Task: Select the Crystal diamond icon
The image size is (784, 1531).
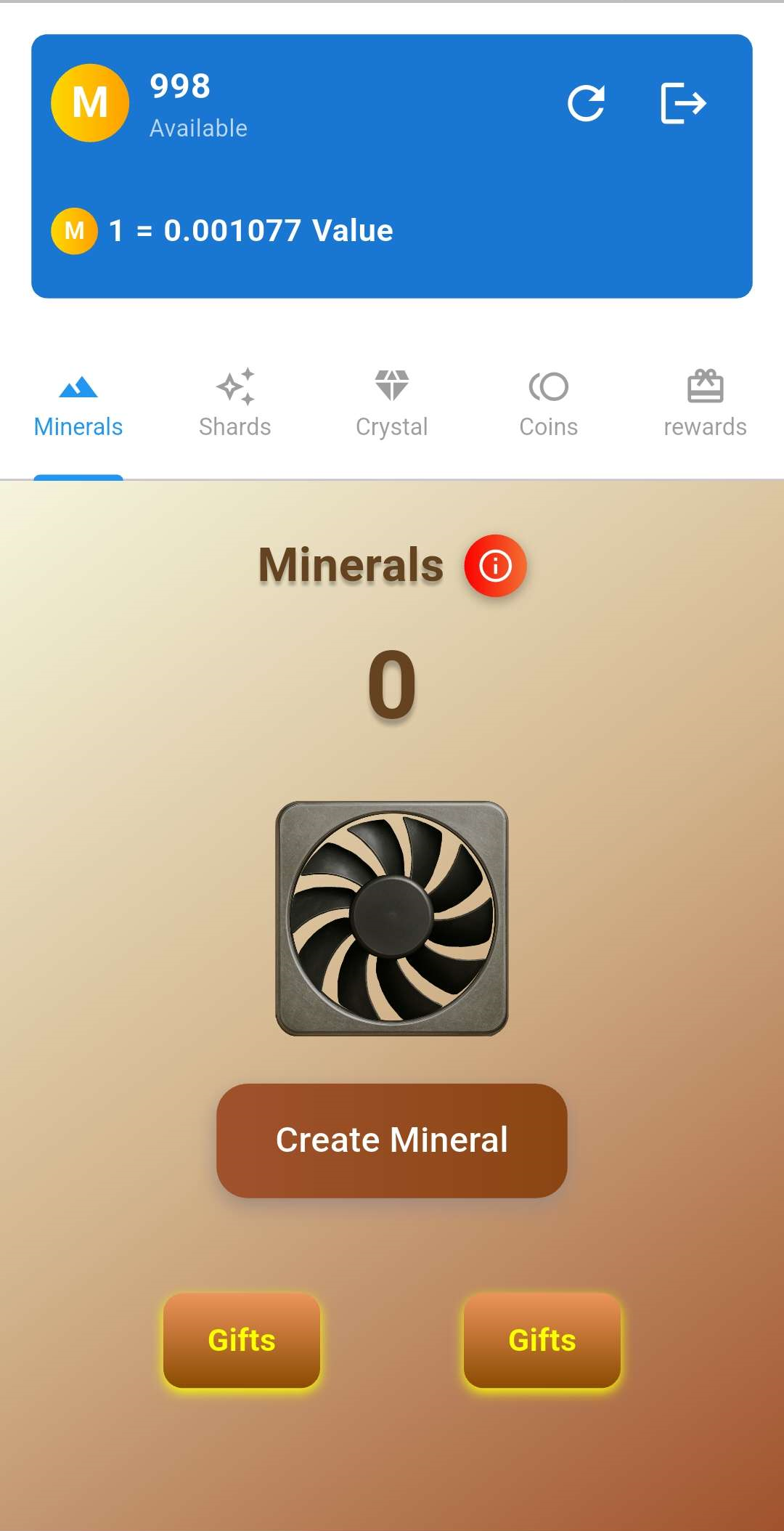Action: pos(391,387)
